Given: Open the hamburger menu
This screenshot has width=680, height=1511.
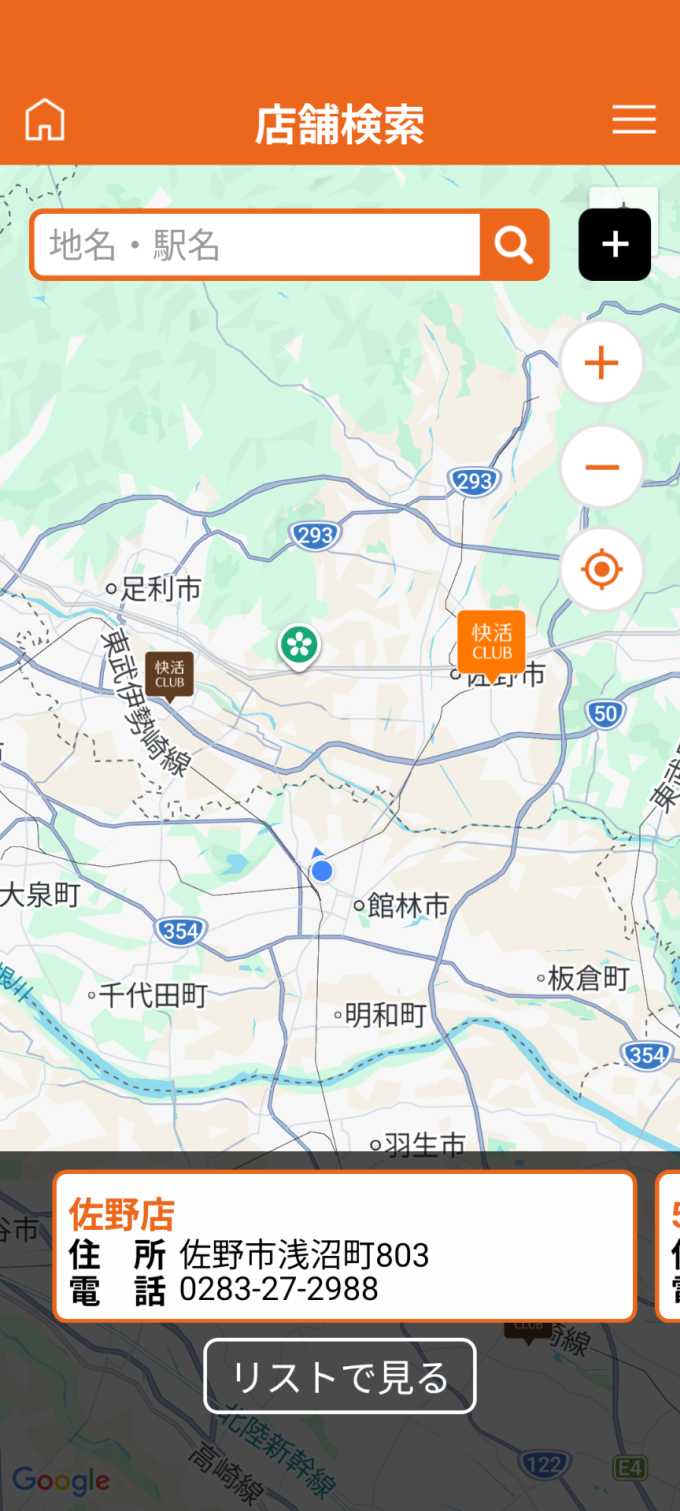Looking at the screenshot, I should 634,120.
